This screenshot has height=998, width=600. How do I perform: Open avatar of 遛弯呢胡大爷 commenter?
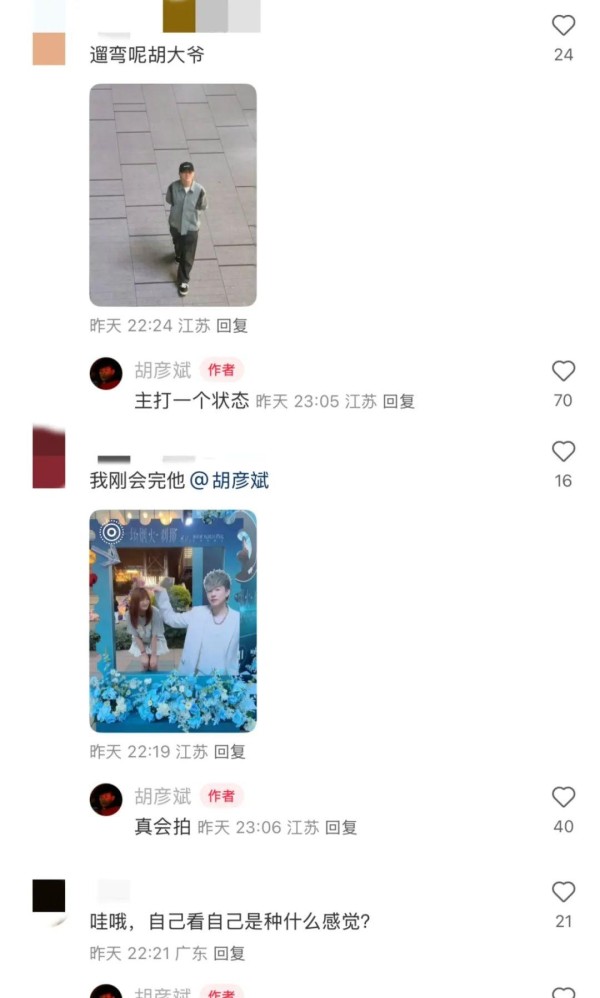click(49, 49)
